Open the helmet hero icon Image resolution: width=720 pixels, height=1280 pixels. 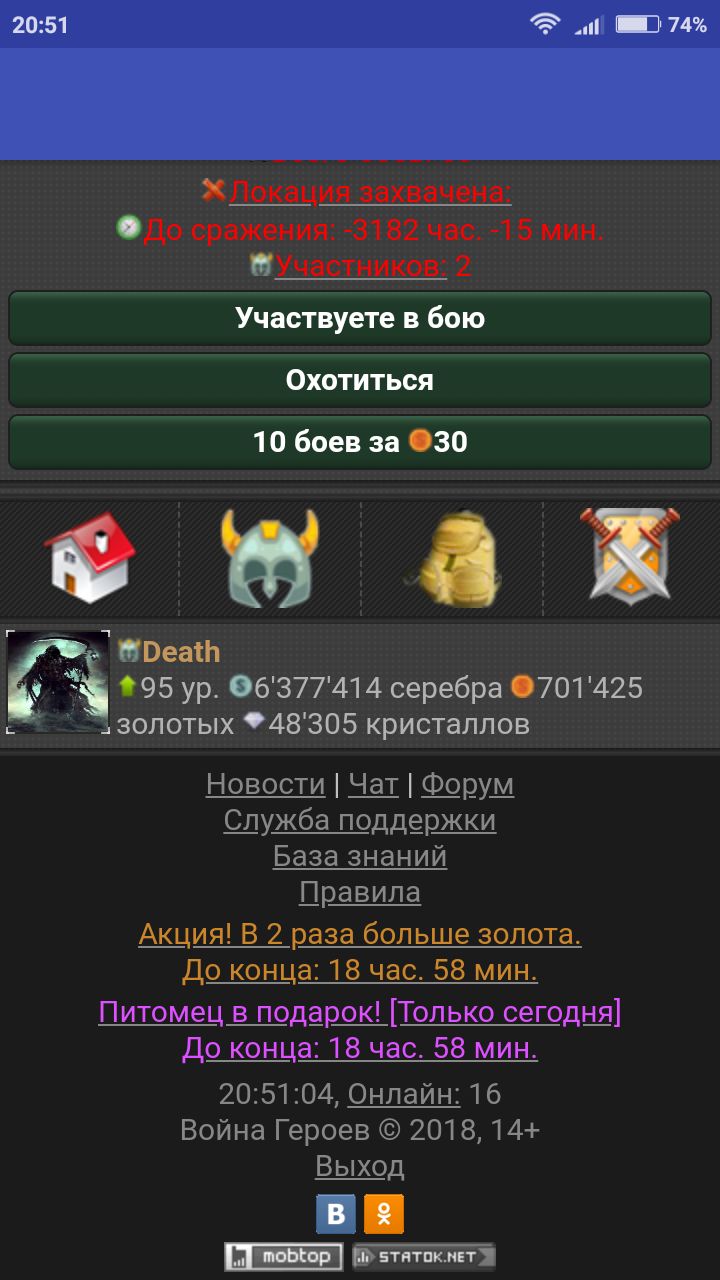pyautogui.click(x=268, y=558)
